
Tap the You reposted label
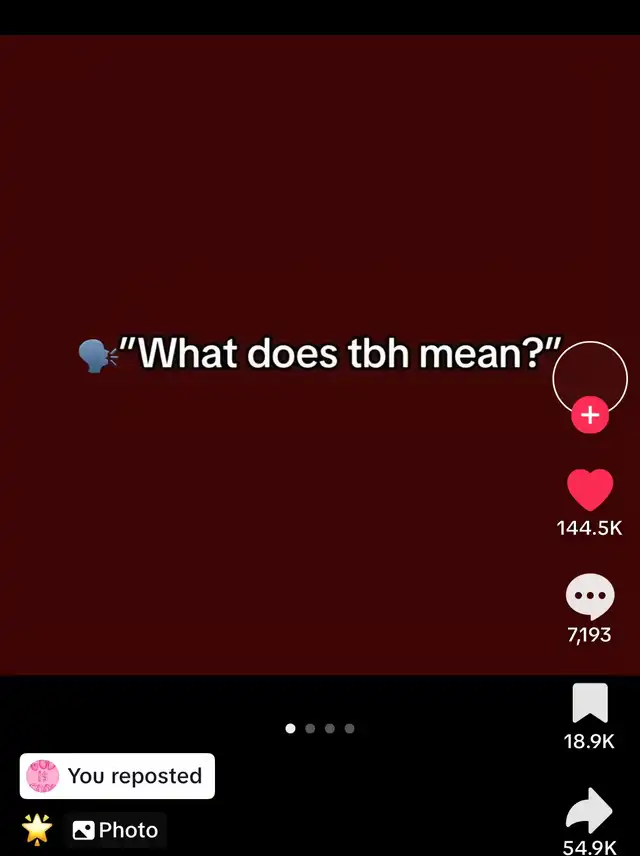click(117, 776)
